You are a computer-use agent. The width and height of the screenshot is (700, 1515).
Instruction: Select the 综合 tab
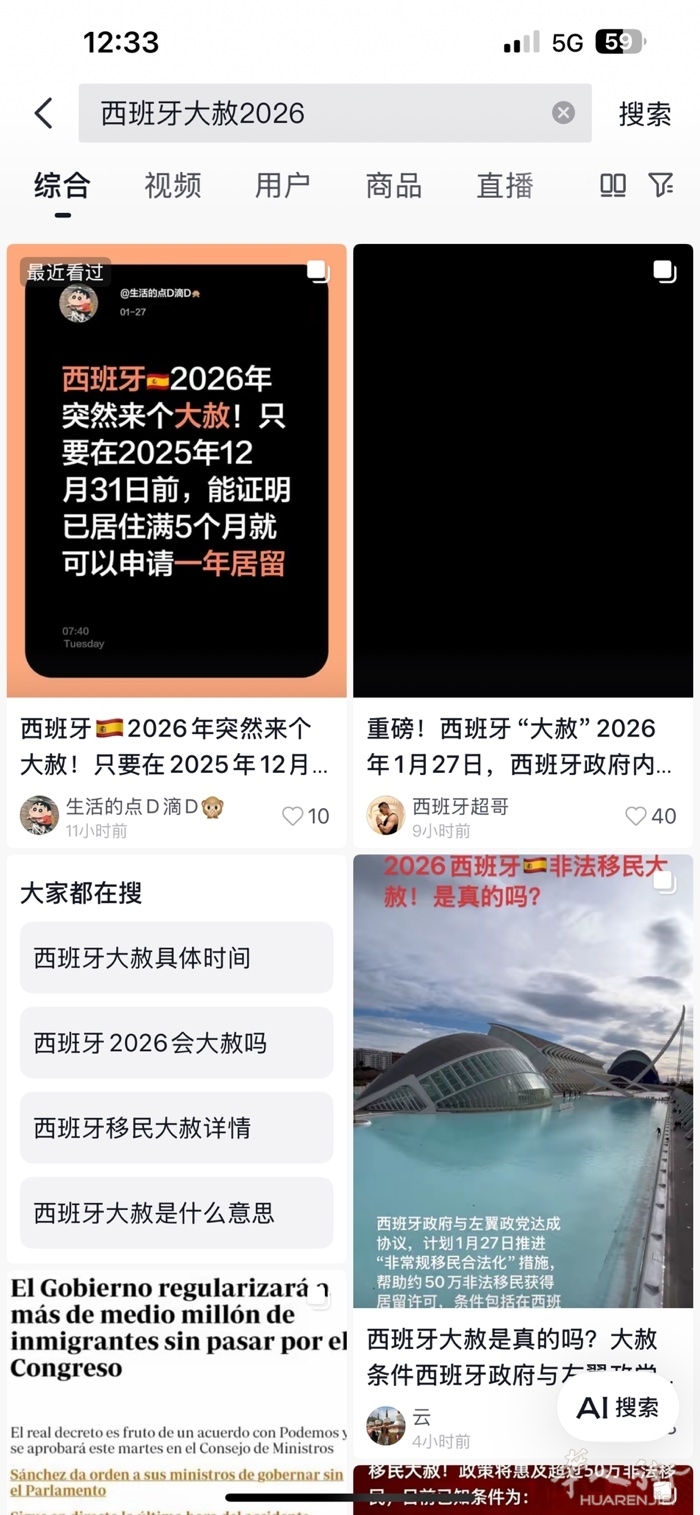(62, 185)
